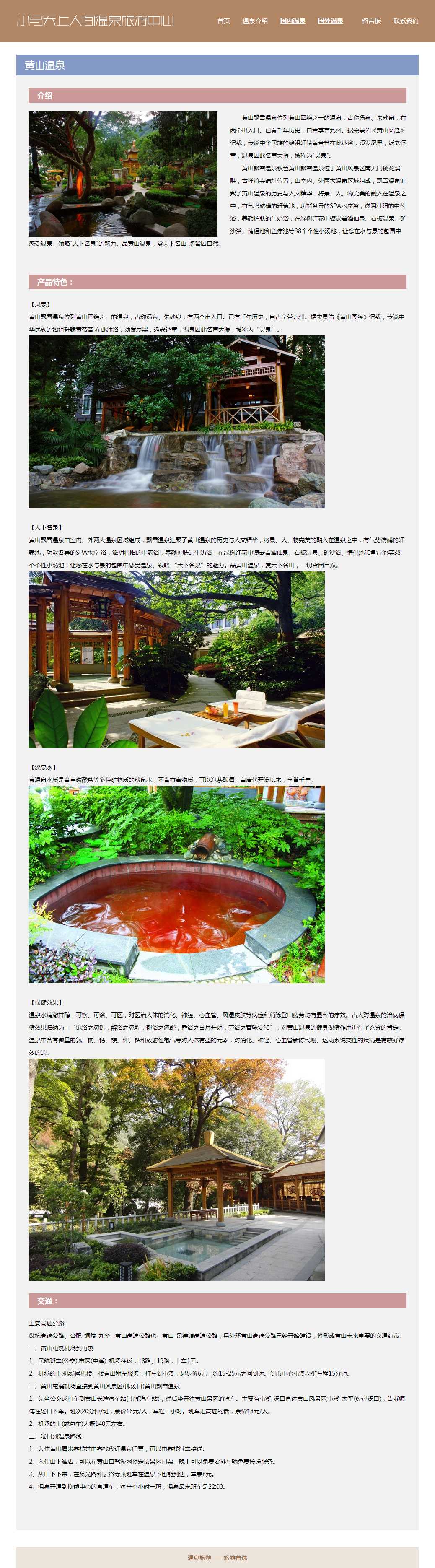Go to the 首页 home page
The height and width of the screenshot is (1568, 435).
(223, 21)
